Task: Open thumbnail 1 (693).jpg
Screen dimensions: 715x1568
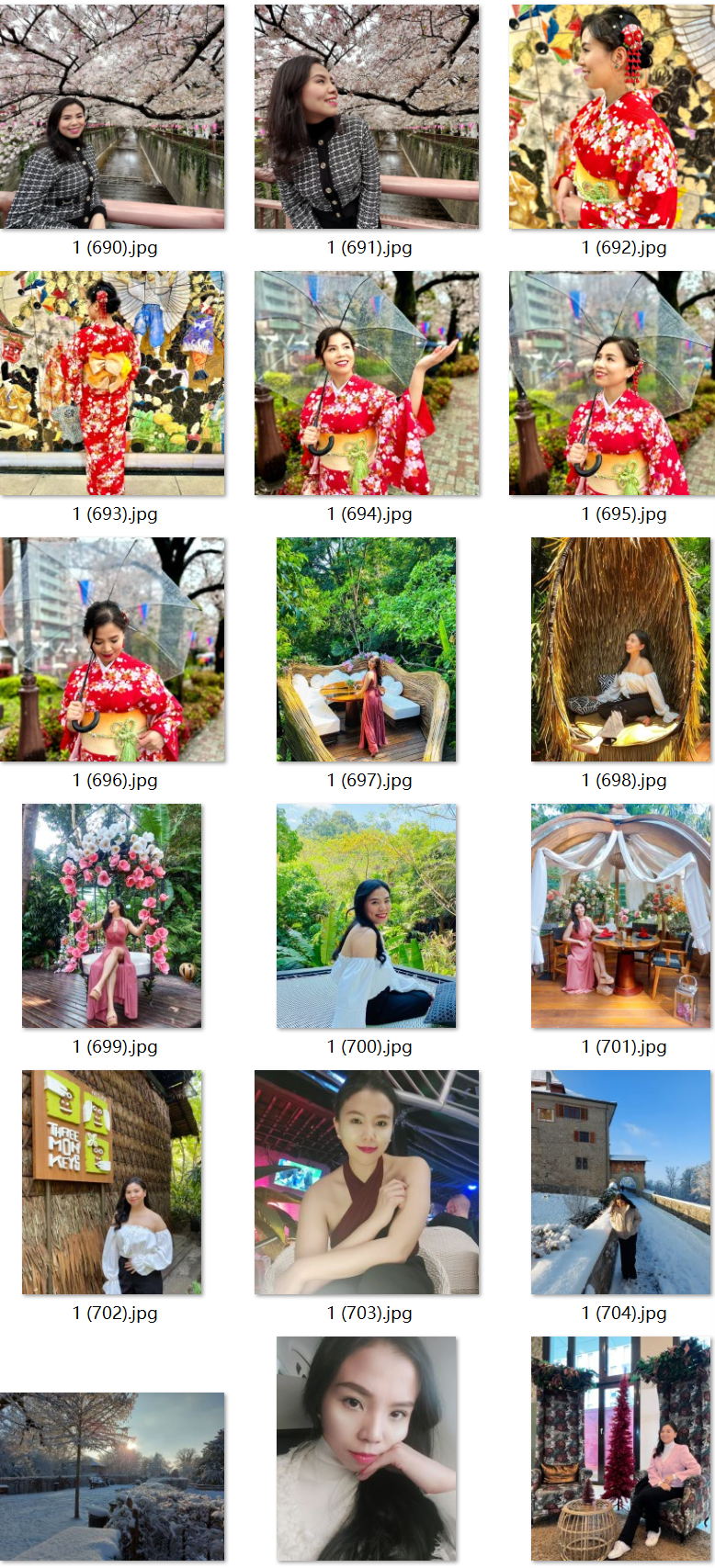Action: pyautogui.click(x=112, y=383)
